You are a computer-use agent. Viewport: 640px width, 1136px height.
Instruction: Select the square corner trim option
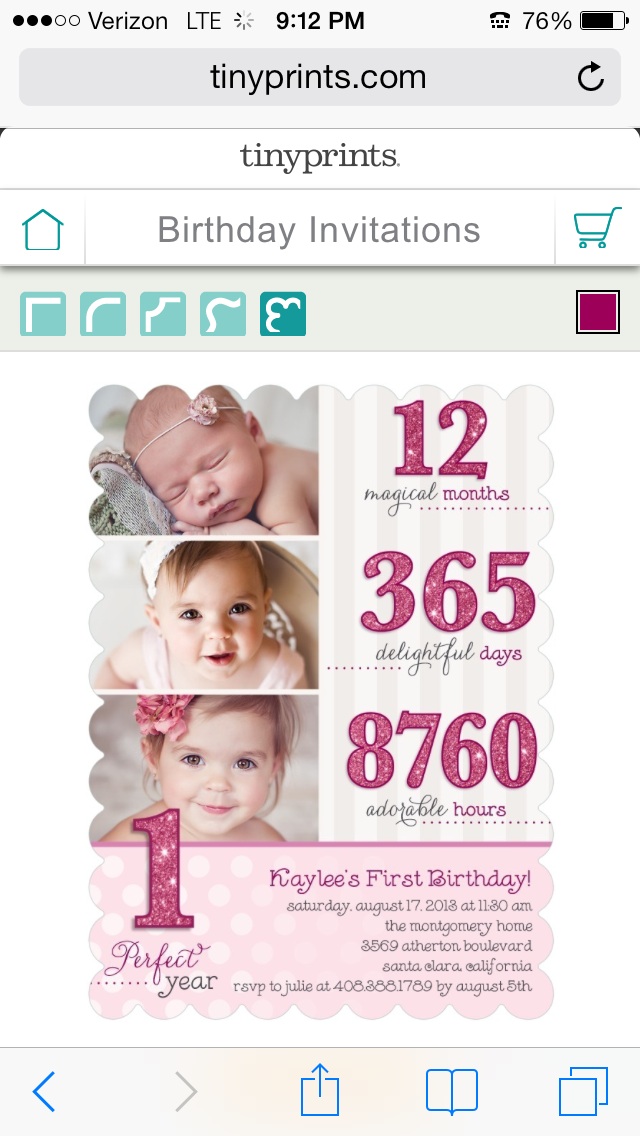click(x=43, y=314)
